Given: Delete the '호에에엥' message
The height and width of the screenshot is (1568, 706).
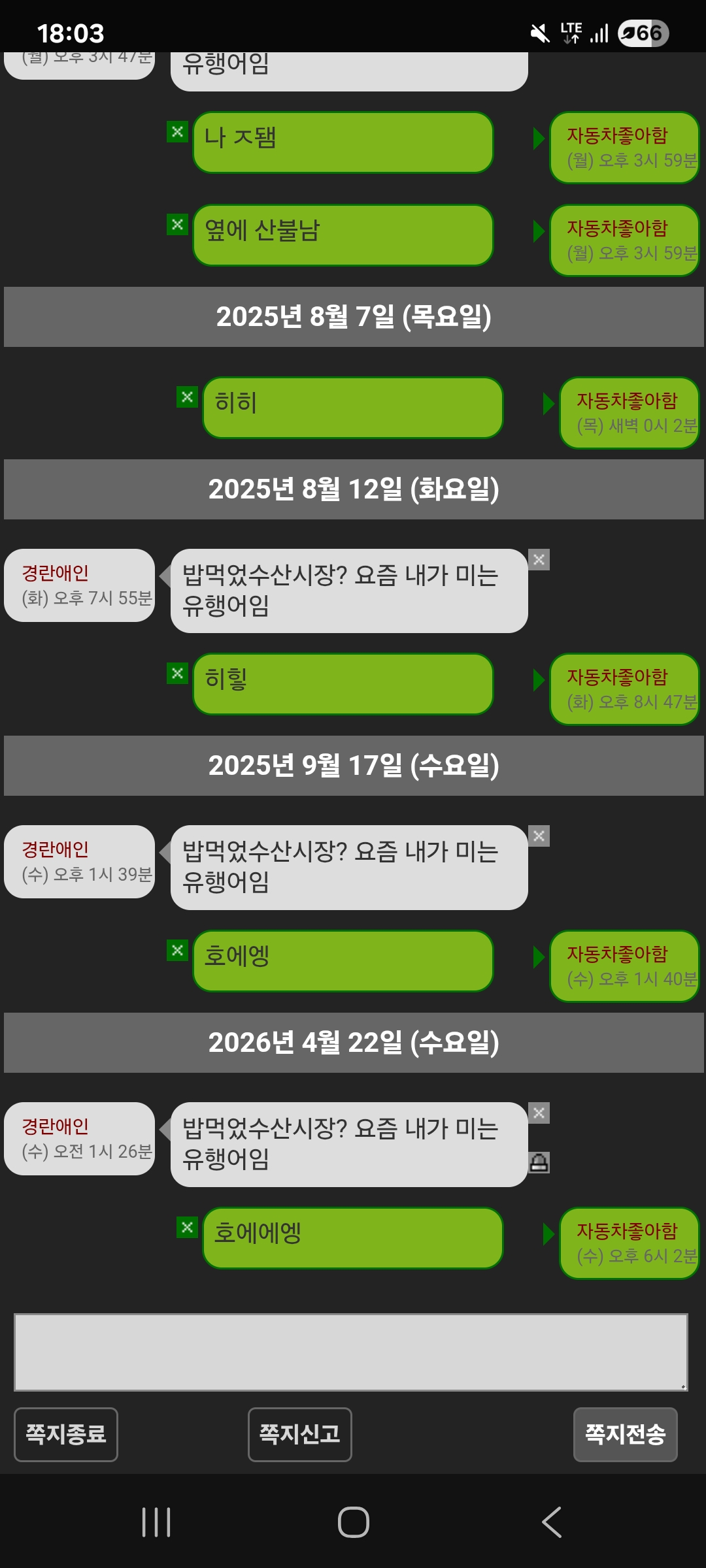Looking at the screenshot, I should 187,1228.
